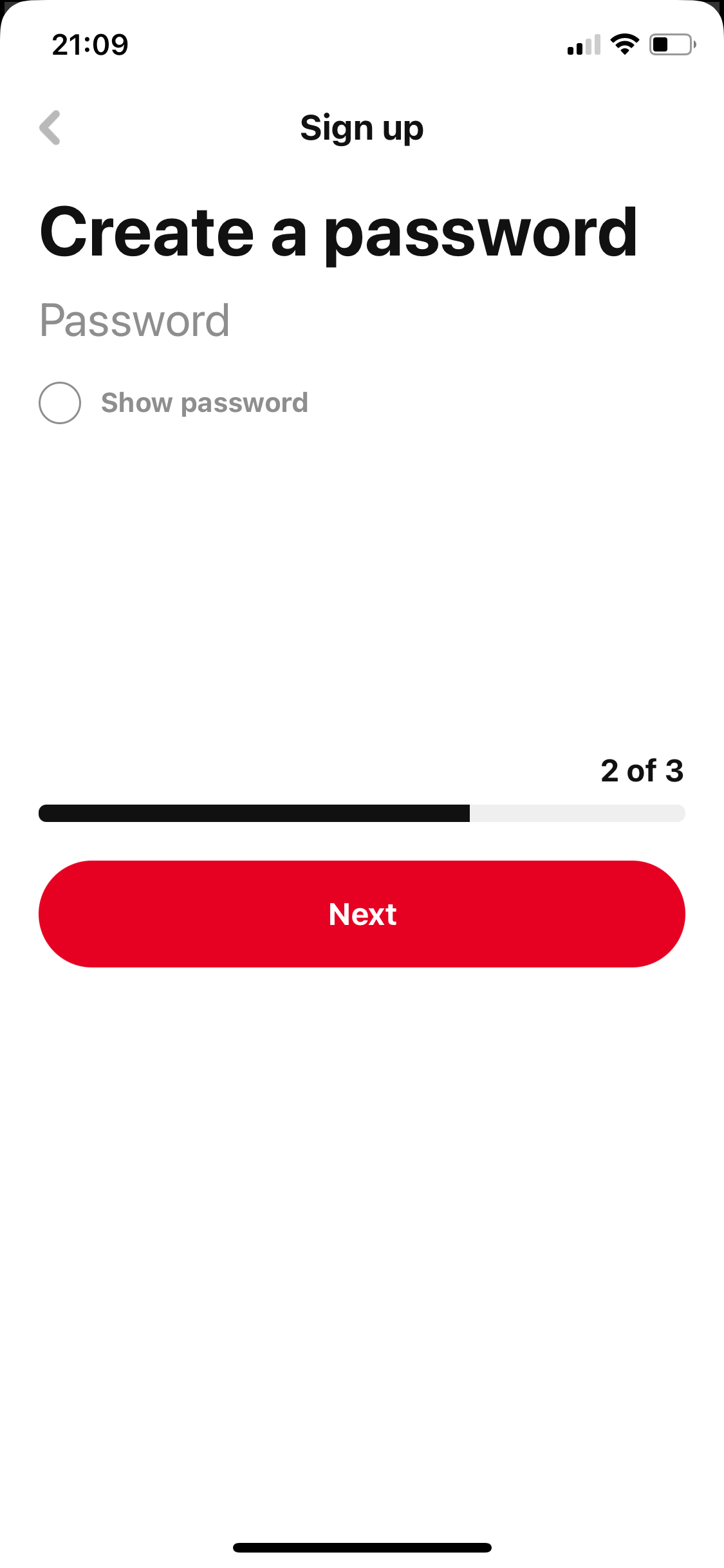Tap the left-pointing navigation arrow

[50, 129]
